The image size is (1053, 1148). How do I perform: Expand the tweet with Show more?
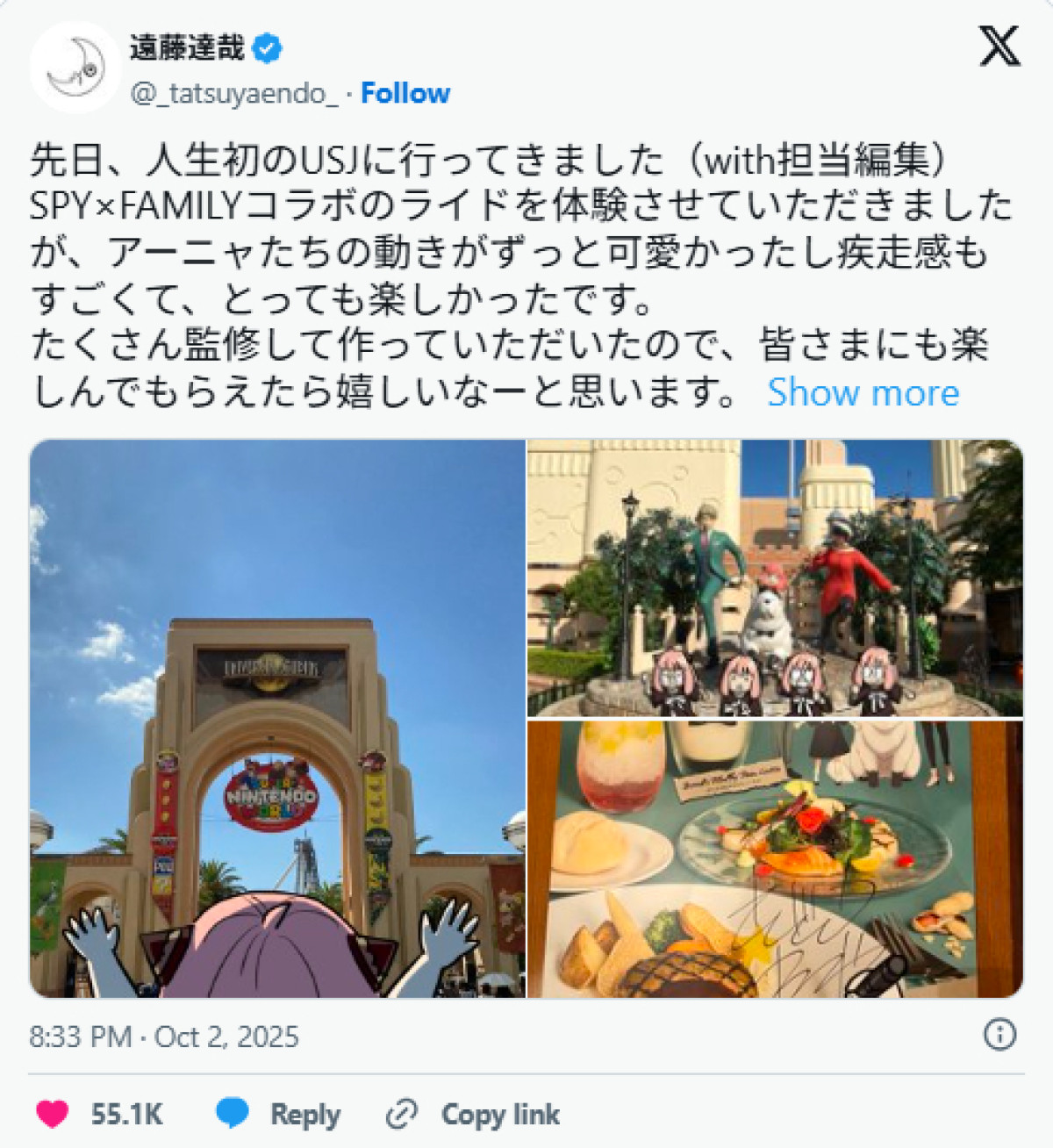tap(863, 392)
